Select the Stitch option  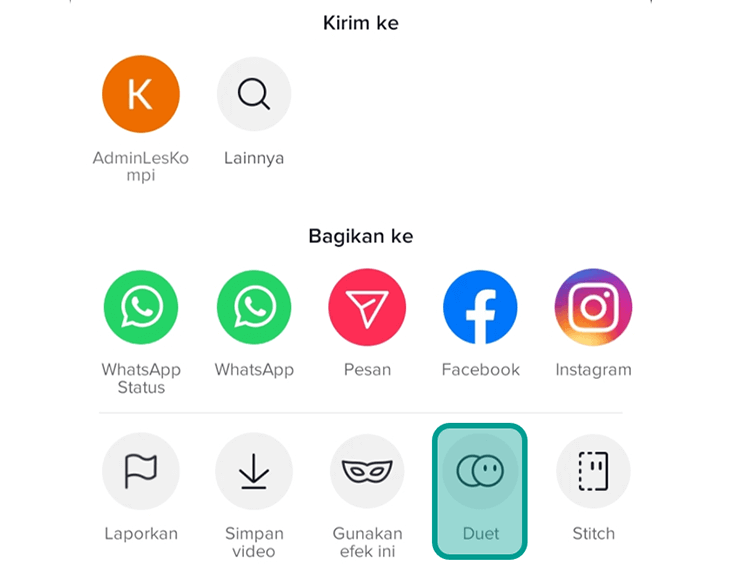tap(593, 472)
